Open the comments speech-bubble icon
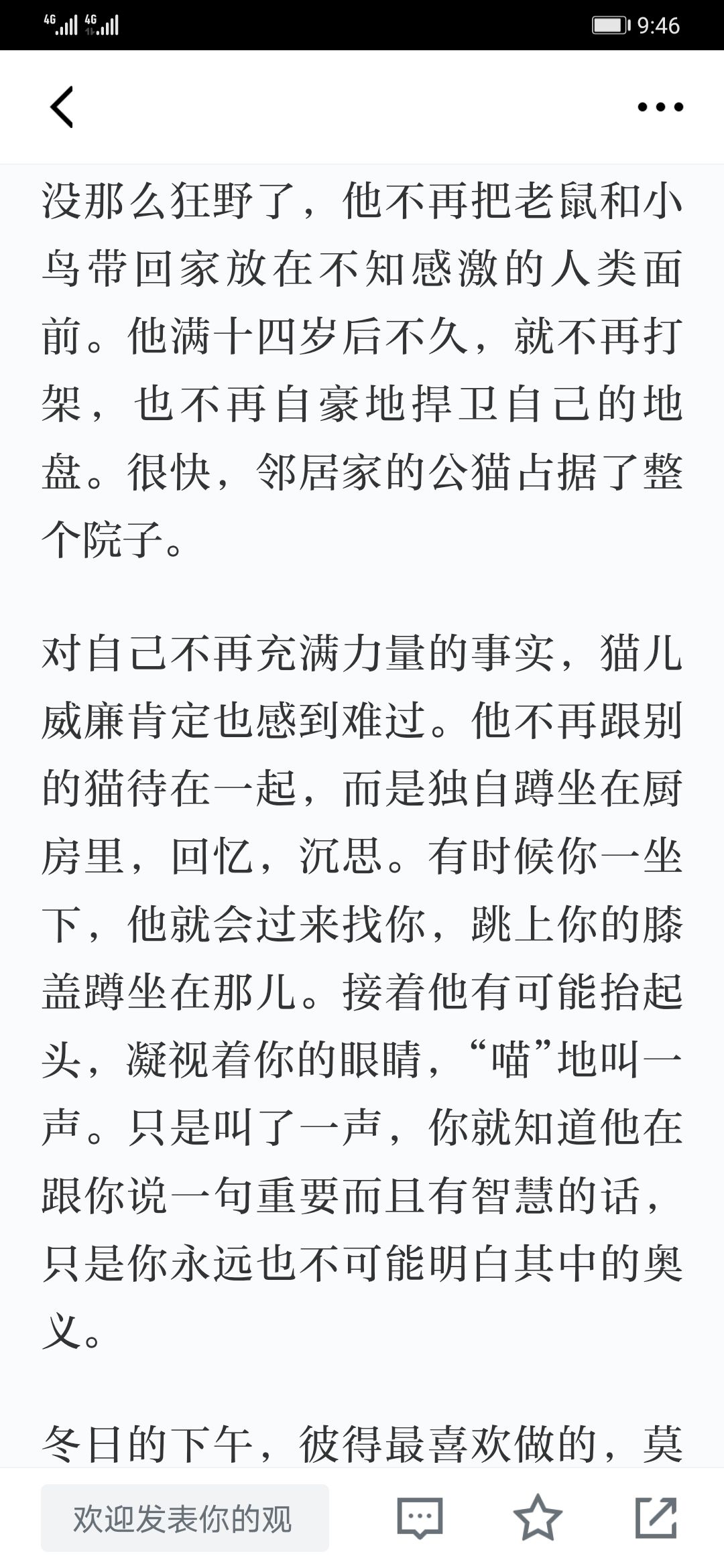724x1568 pixels. point(420,1518)
